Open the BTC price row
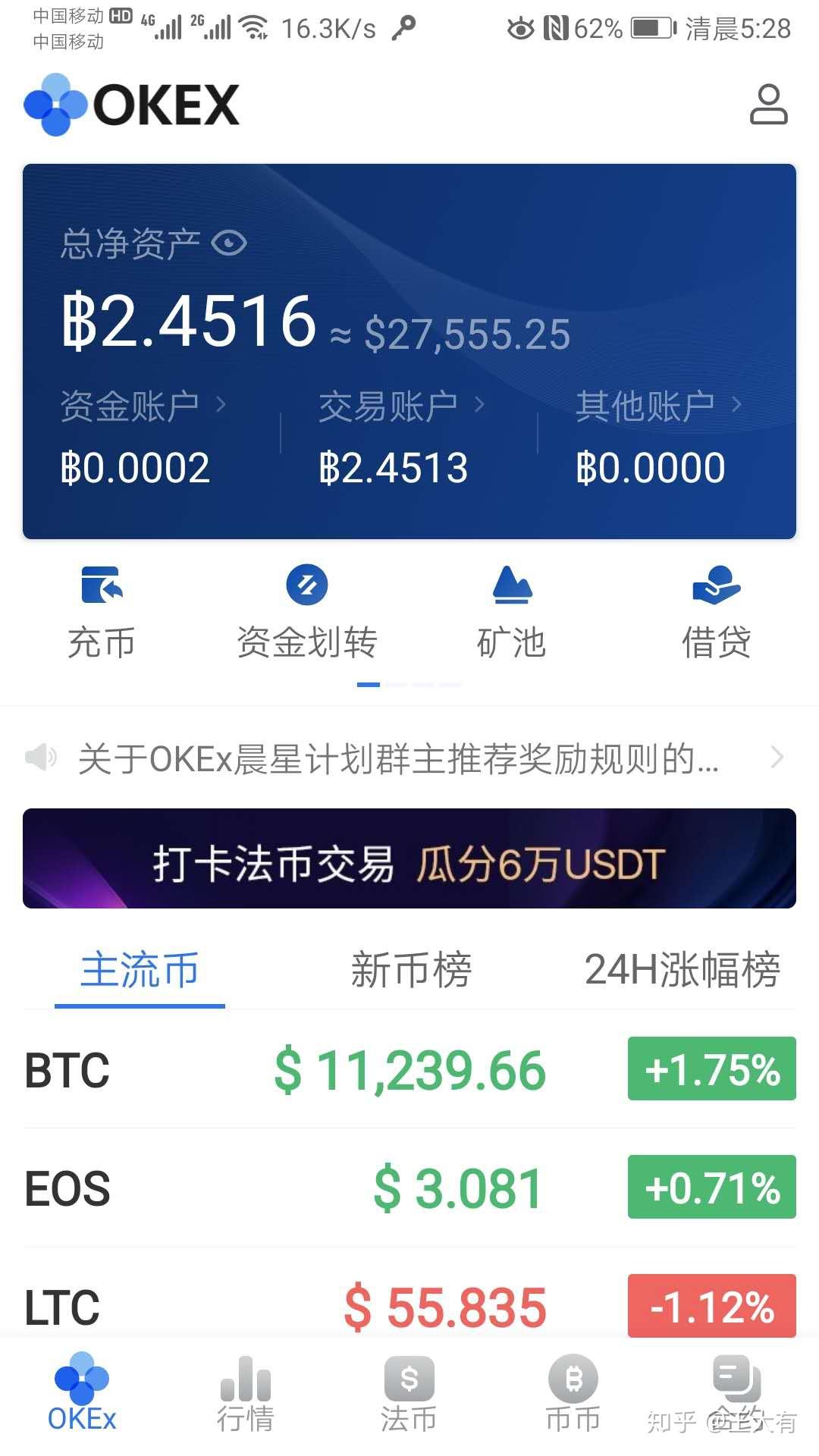Image resolution: width=819 pixels, height=1456 pixels. point(409,1069)
